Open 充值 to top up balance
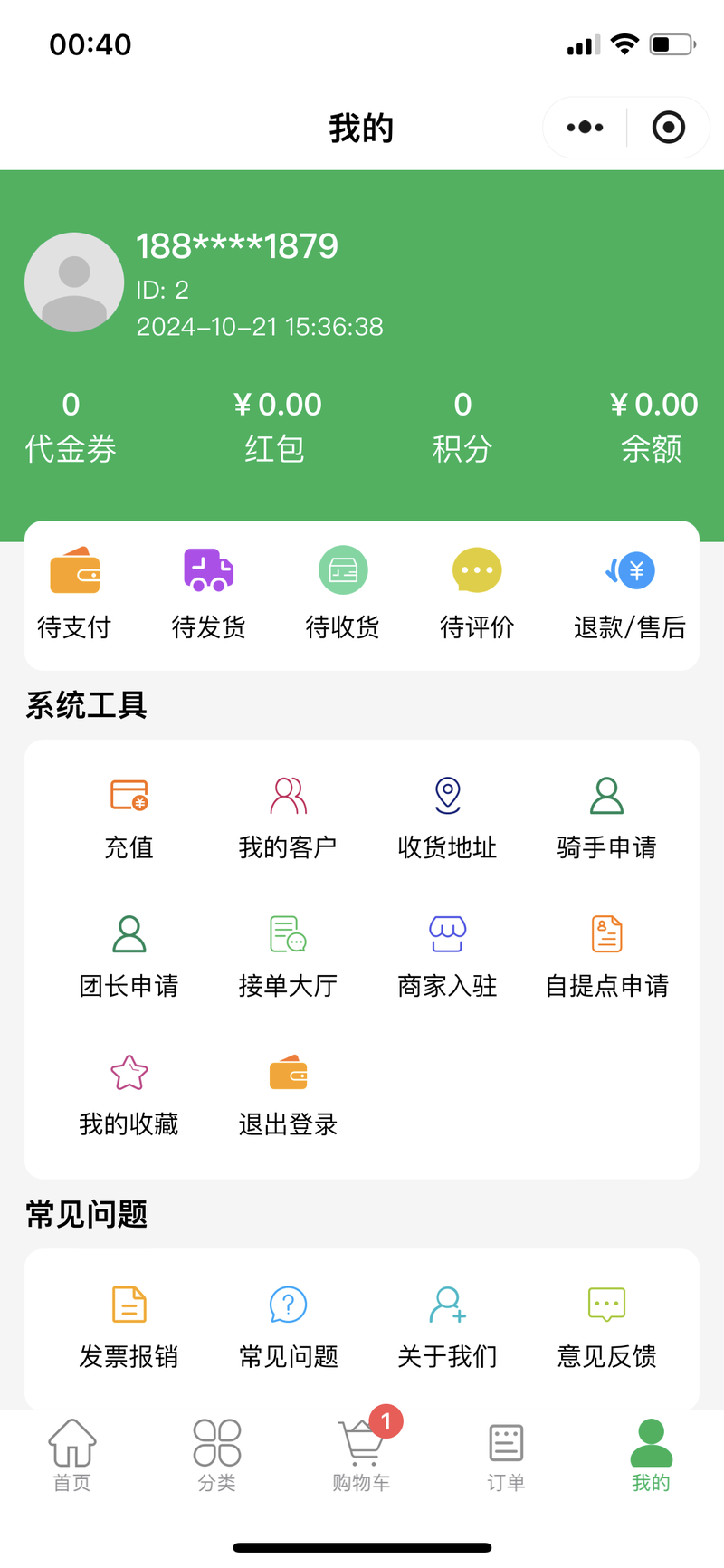The image size is (724, 1568). 129,818
